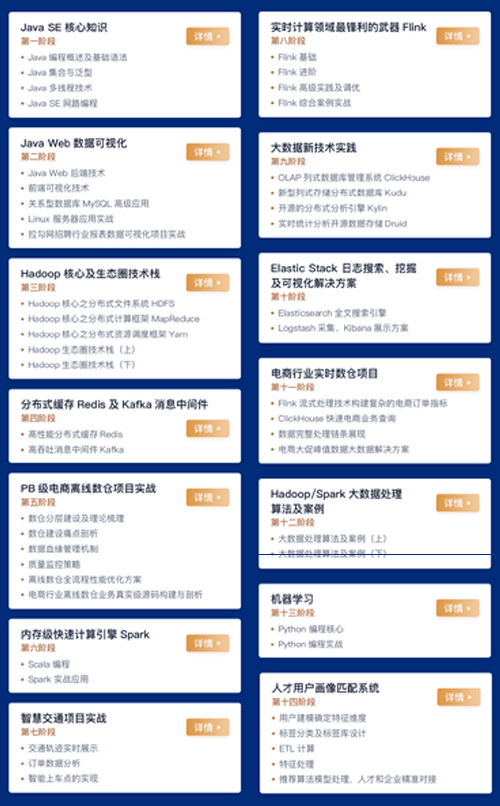Screen dimensions: 500x806
Task: Open details for Hadoop 核心及生态圈技术栈
Action: point(208,283)
